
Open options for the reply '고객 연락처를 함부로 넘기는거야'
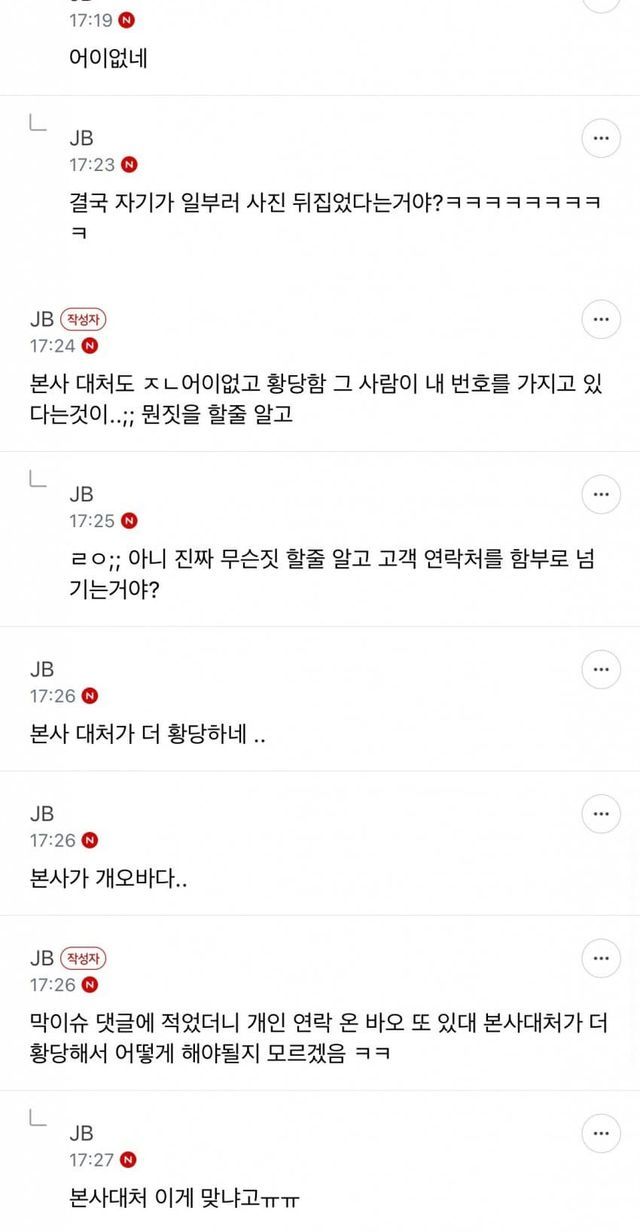point(601,494)
